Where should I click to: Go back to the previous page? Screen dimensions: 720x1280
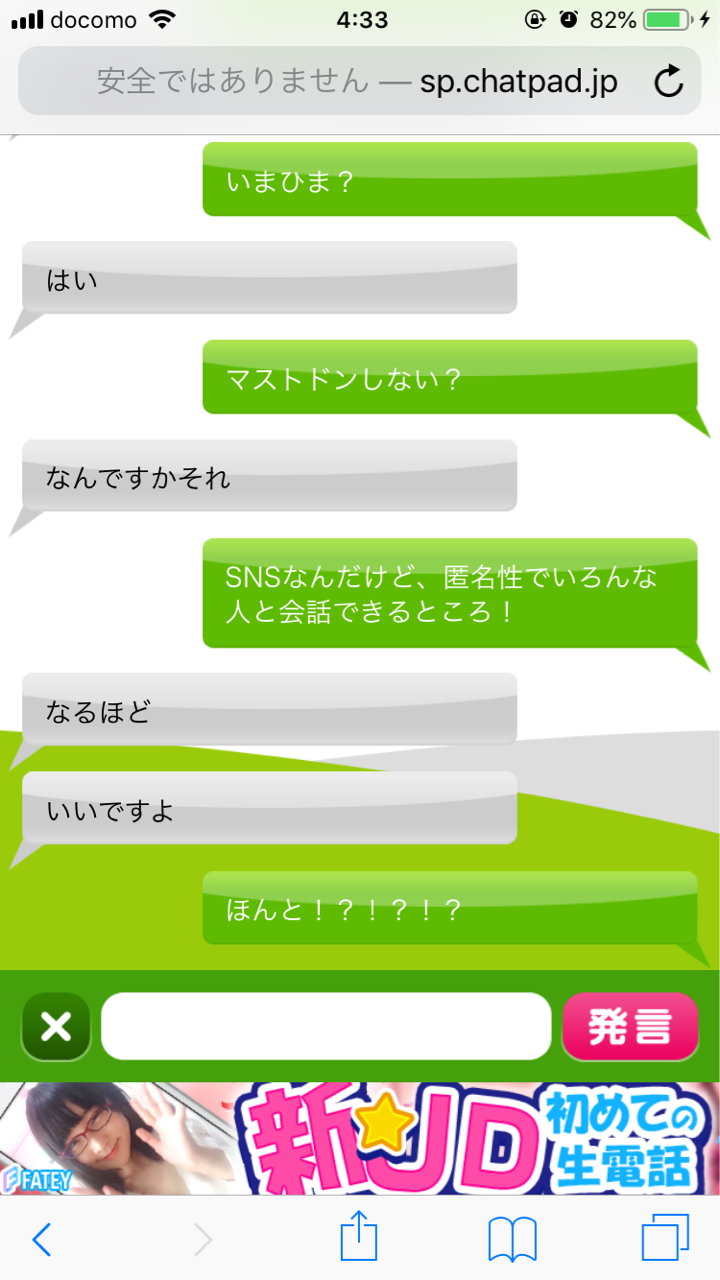click(41, 1240)
